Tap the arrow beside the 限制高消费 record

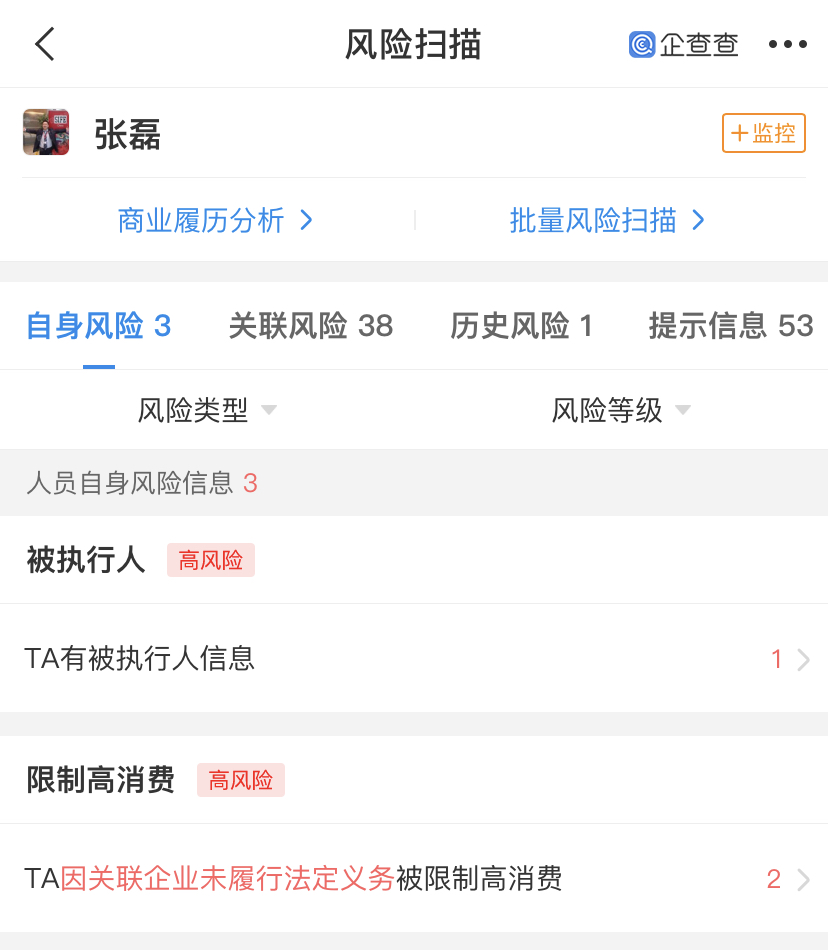click(x=802, y=879)
